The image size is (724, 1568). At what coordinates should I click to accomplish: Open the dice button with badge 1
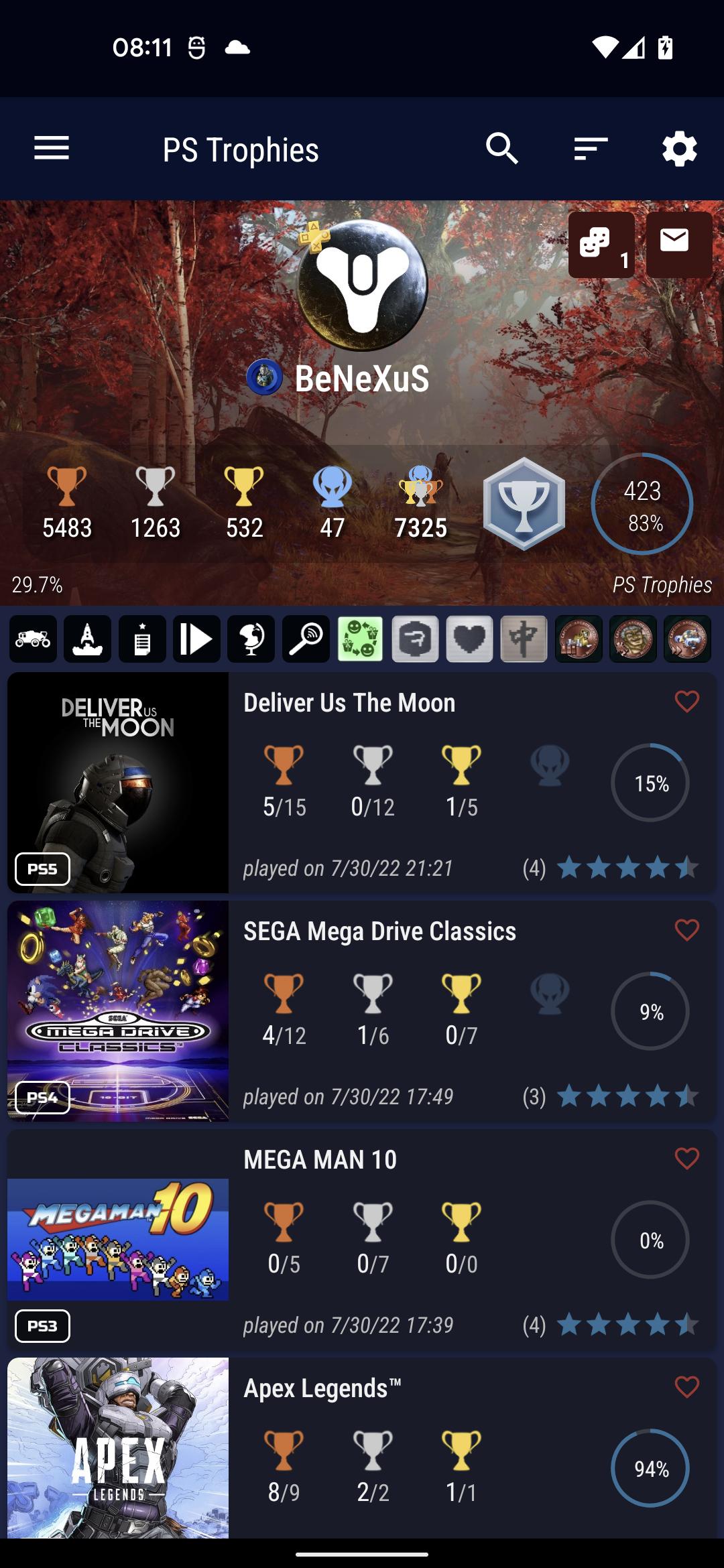(601, 245)
